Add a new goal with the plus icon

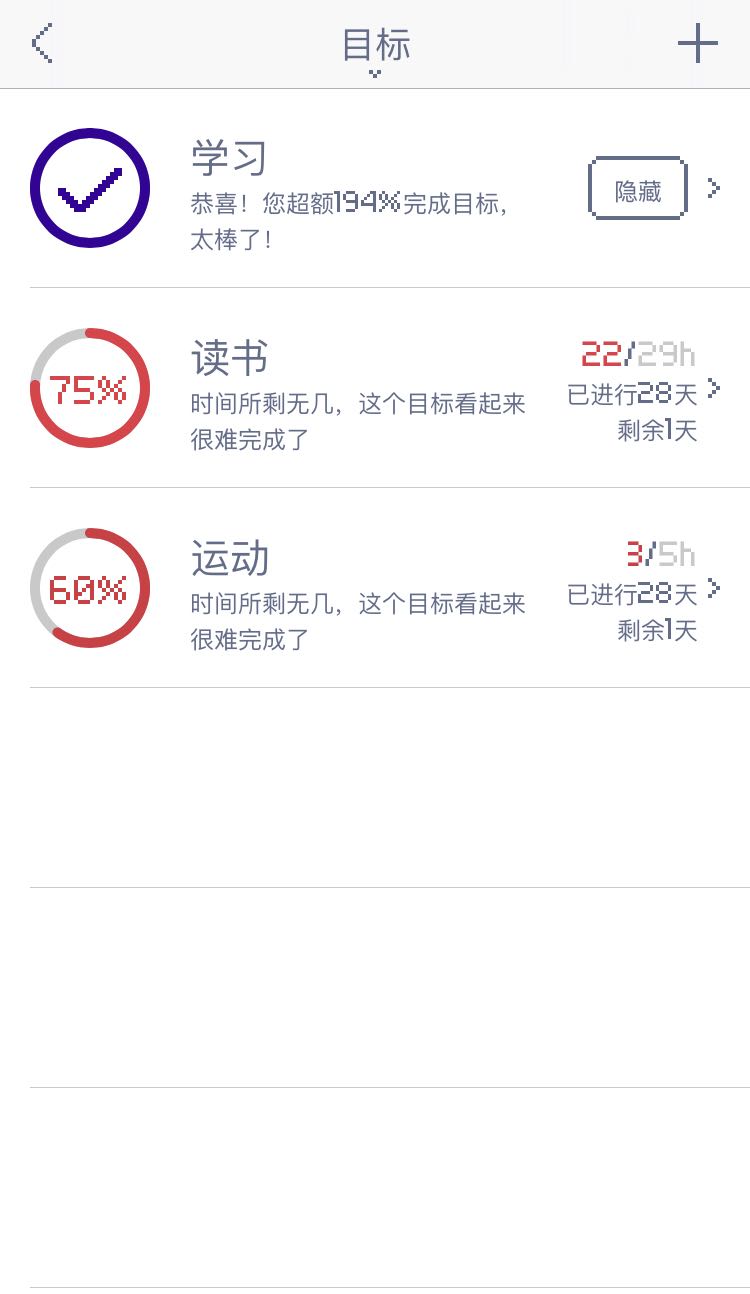click(697, 44)
